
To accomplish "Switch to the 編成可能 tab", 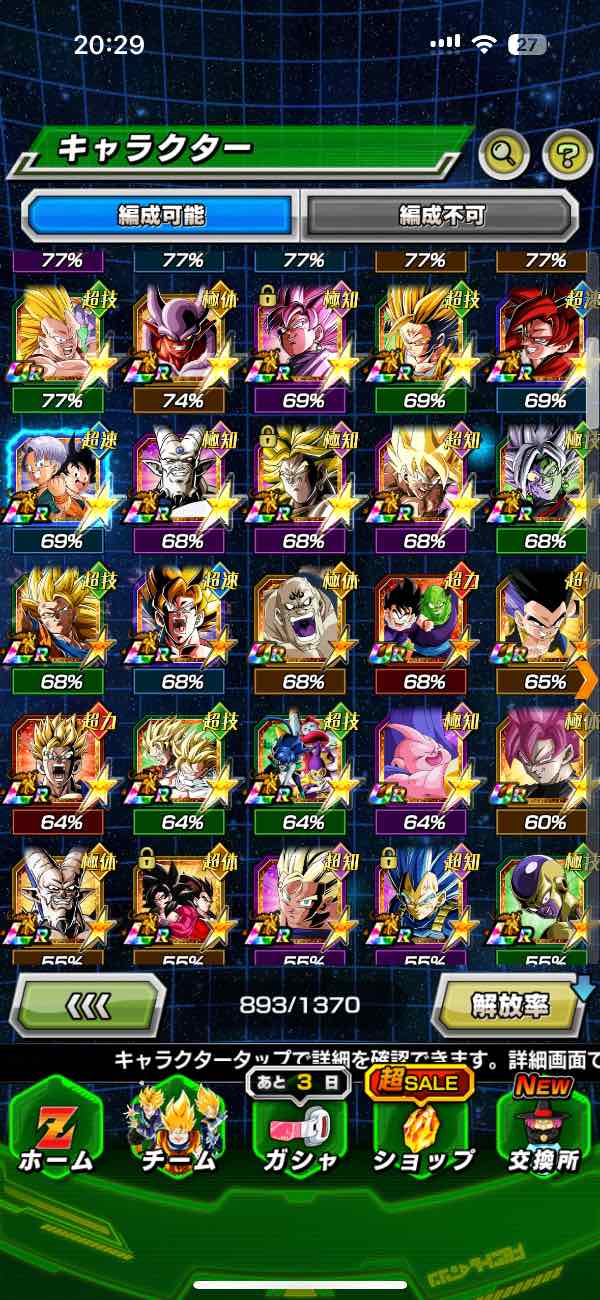I will pos(161,215).
